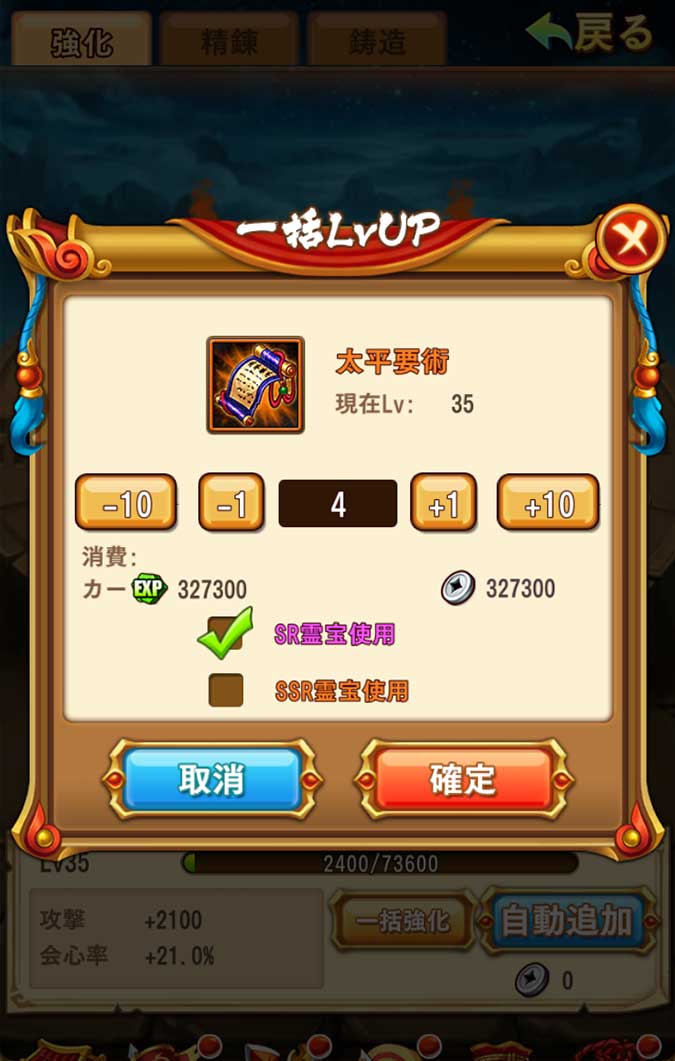Increase level count by 10
Image resolution: width=675 pixels, height=1061 pixels.
point(548,503)
